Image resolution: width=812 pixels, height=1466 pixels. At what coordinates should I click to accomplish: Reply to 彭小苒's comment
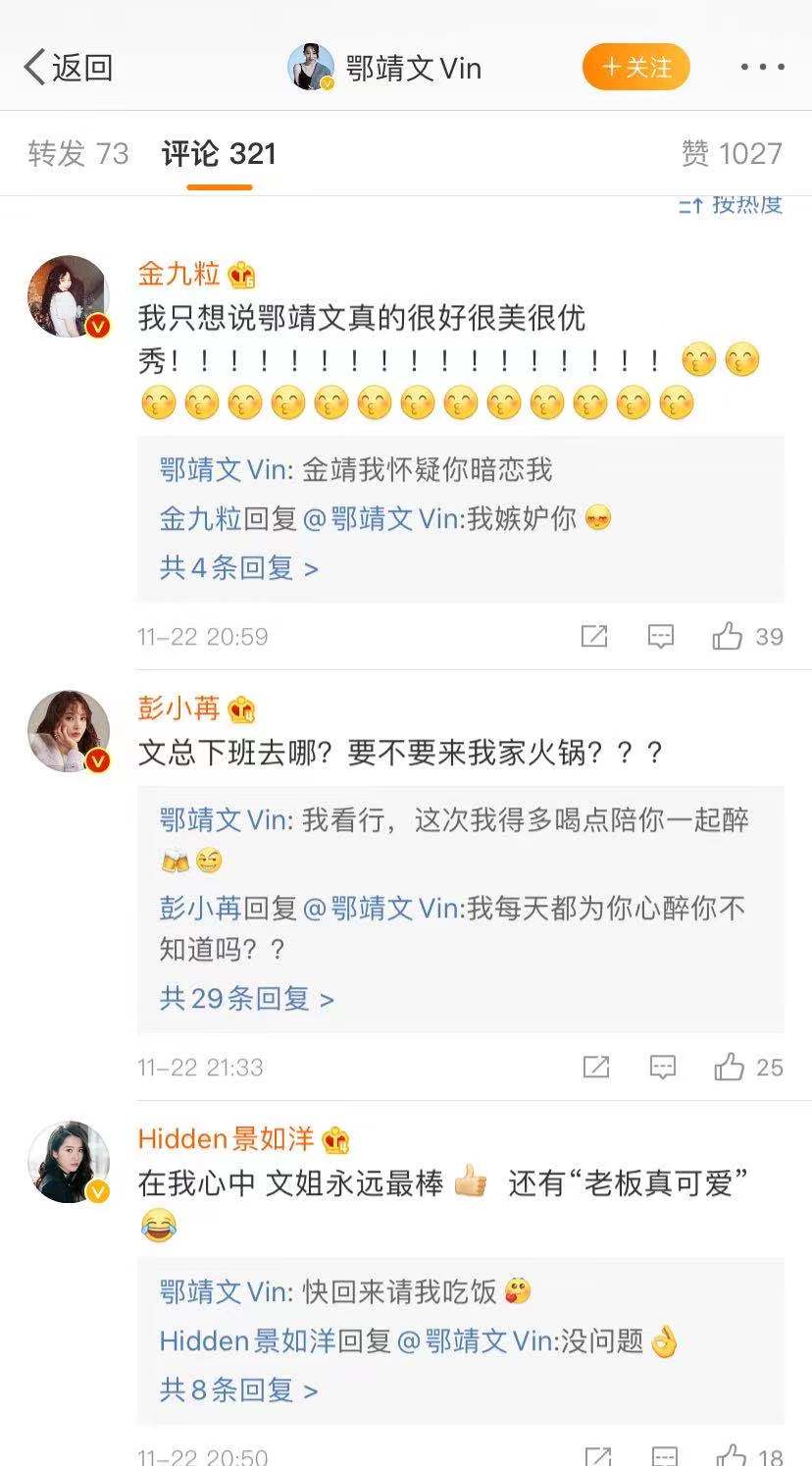coord(663,1068)
